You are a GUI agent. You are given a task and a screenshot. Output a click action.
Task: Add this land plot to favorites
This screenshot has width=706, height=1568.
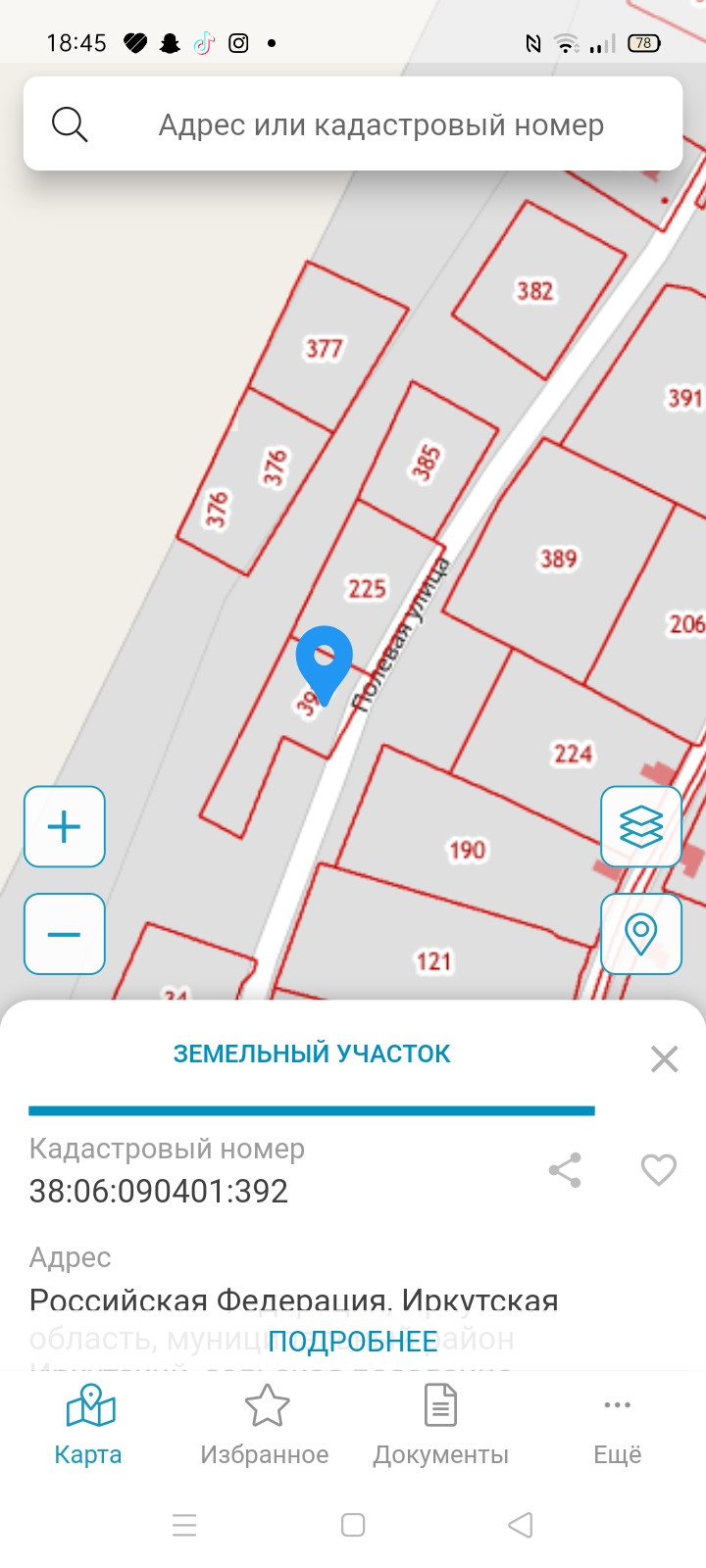(658, 1170)
